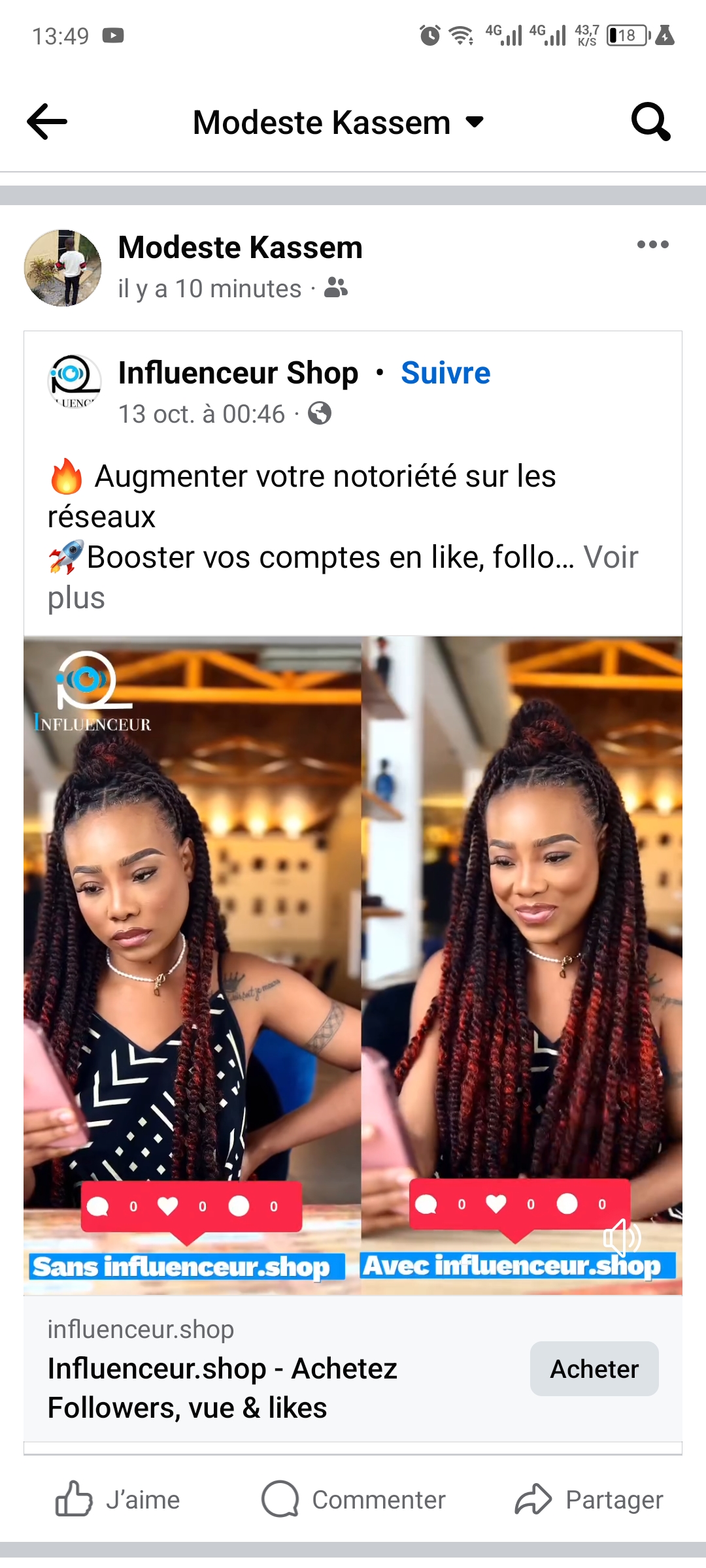Screen dimensions: 706x1568
Task: Toggle the video sound speaker icon
Action: pos(621,1237)
